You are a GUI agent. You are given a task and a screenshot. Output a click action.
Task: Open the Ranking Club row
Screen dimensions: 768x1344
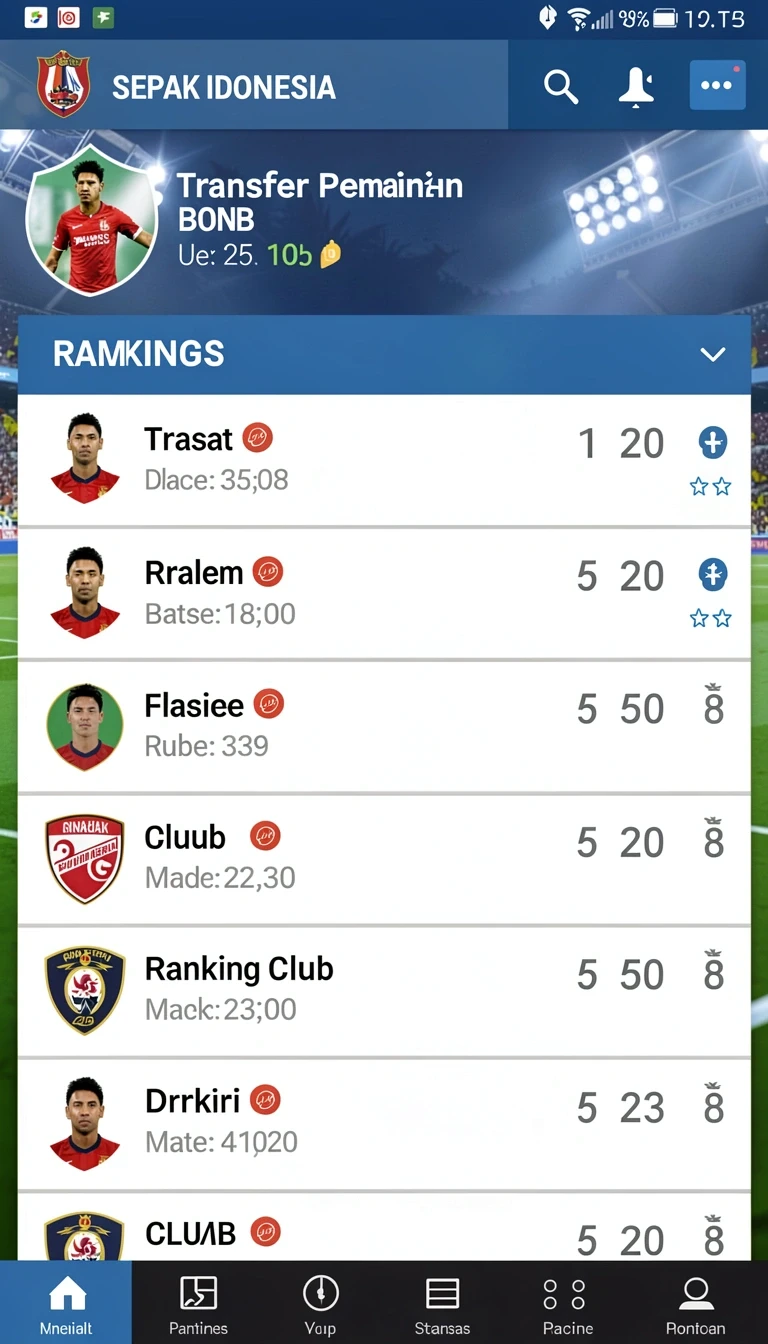pos(384,991)
